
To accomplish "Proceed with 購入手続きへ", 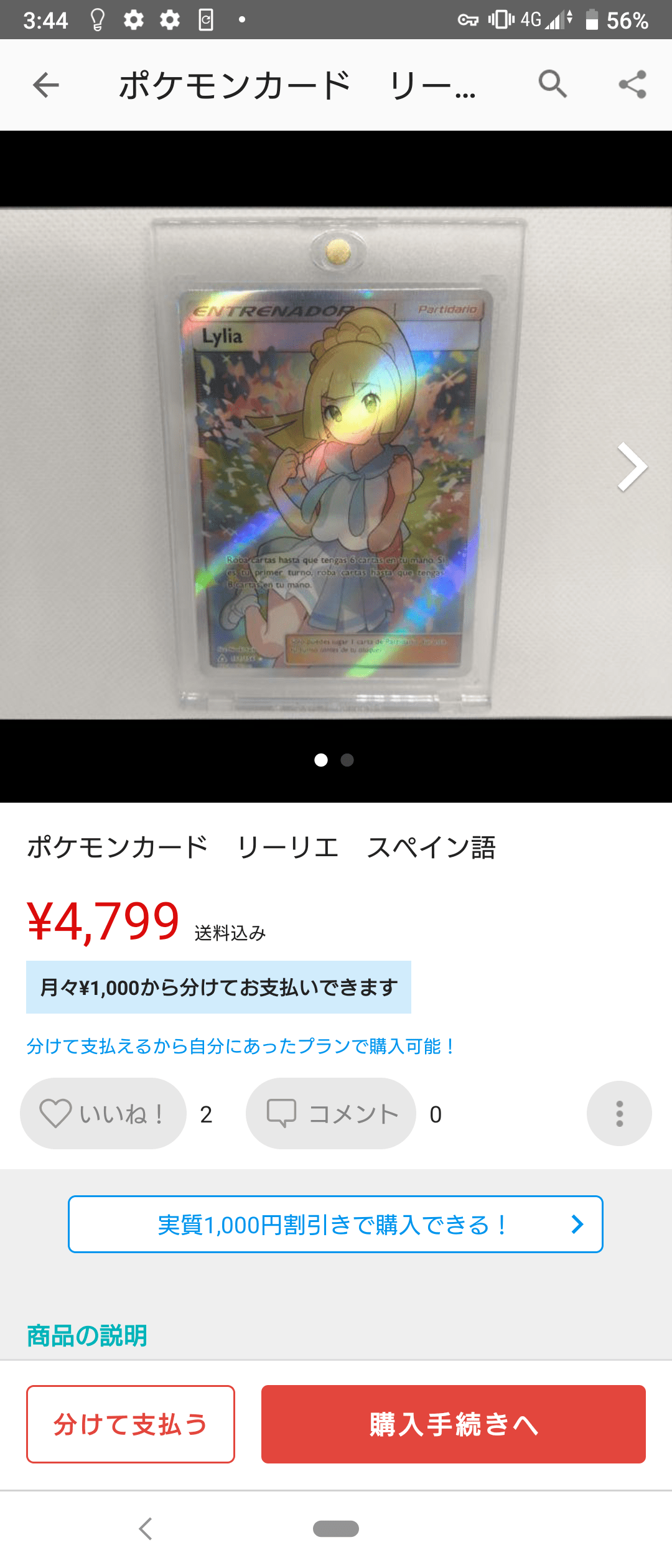I will coord(454,1424).
